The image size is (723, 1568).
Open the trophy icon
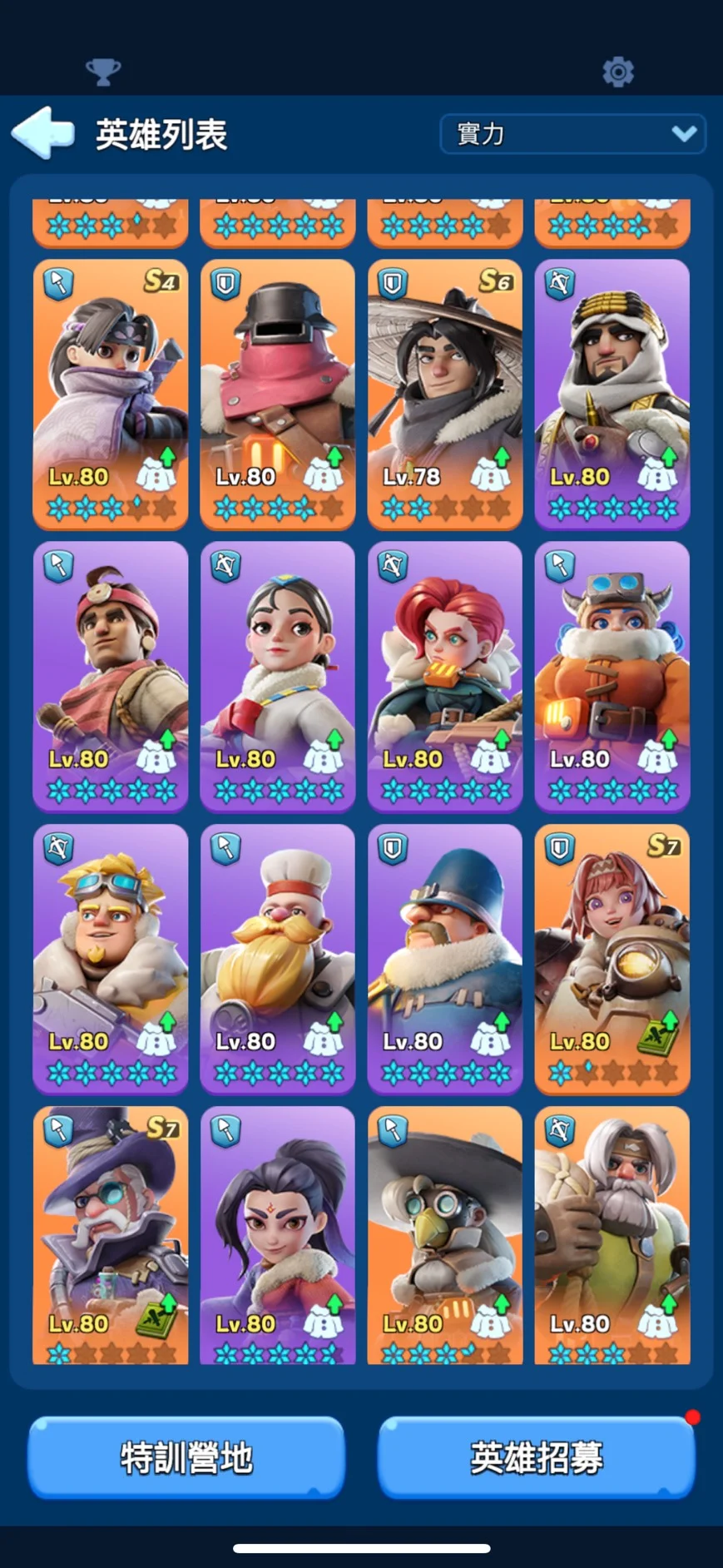pyautogui.click(x=103, y=72)
